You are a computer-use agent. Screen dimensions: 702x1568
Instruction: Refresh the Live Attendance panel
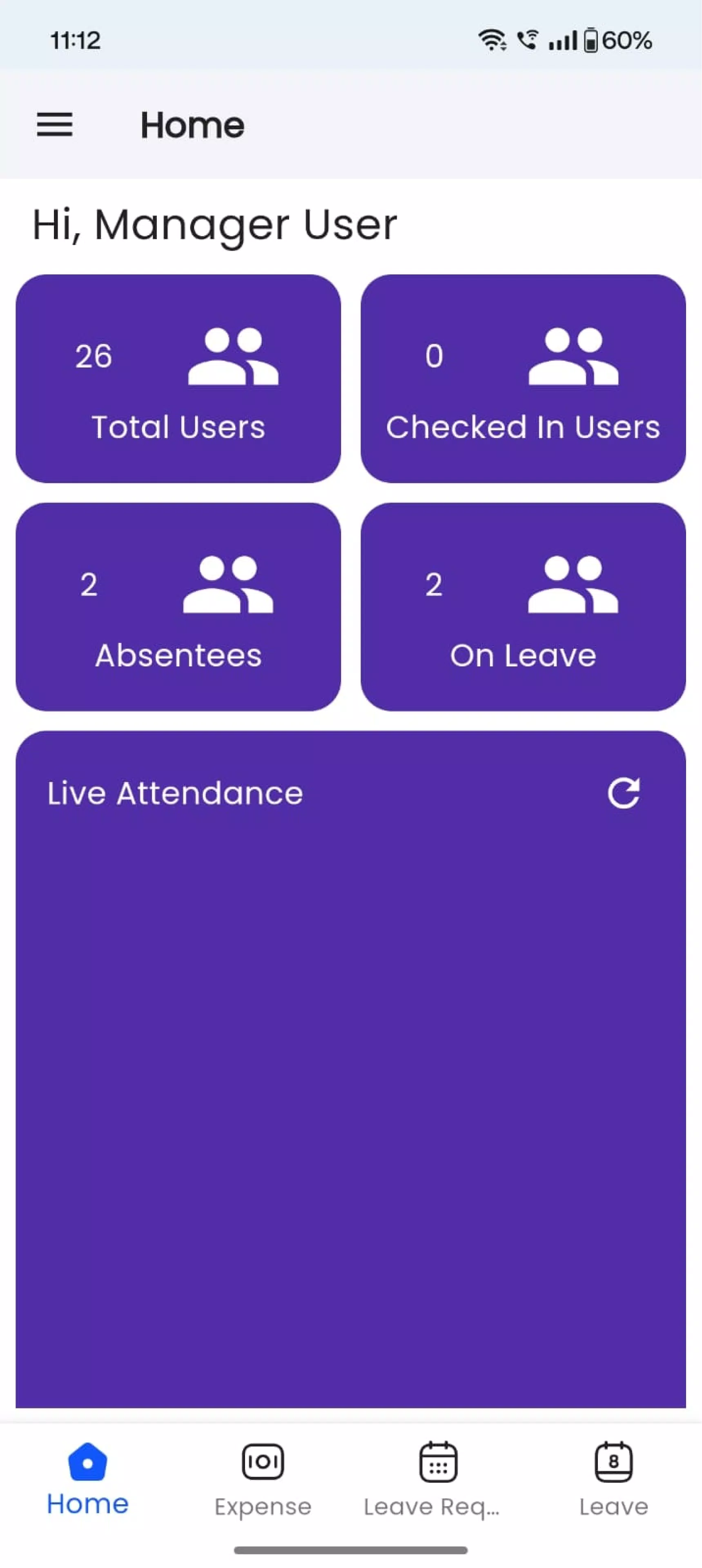click(624, 793)
